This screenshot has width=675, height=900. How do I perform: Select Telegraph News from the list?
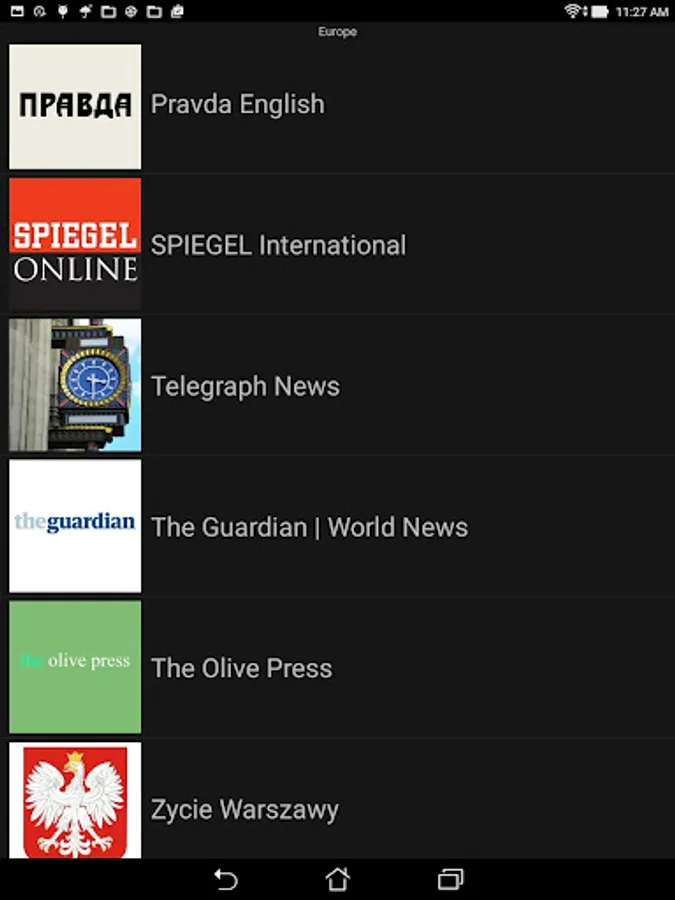(245, 387)
